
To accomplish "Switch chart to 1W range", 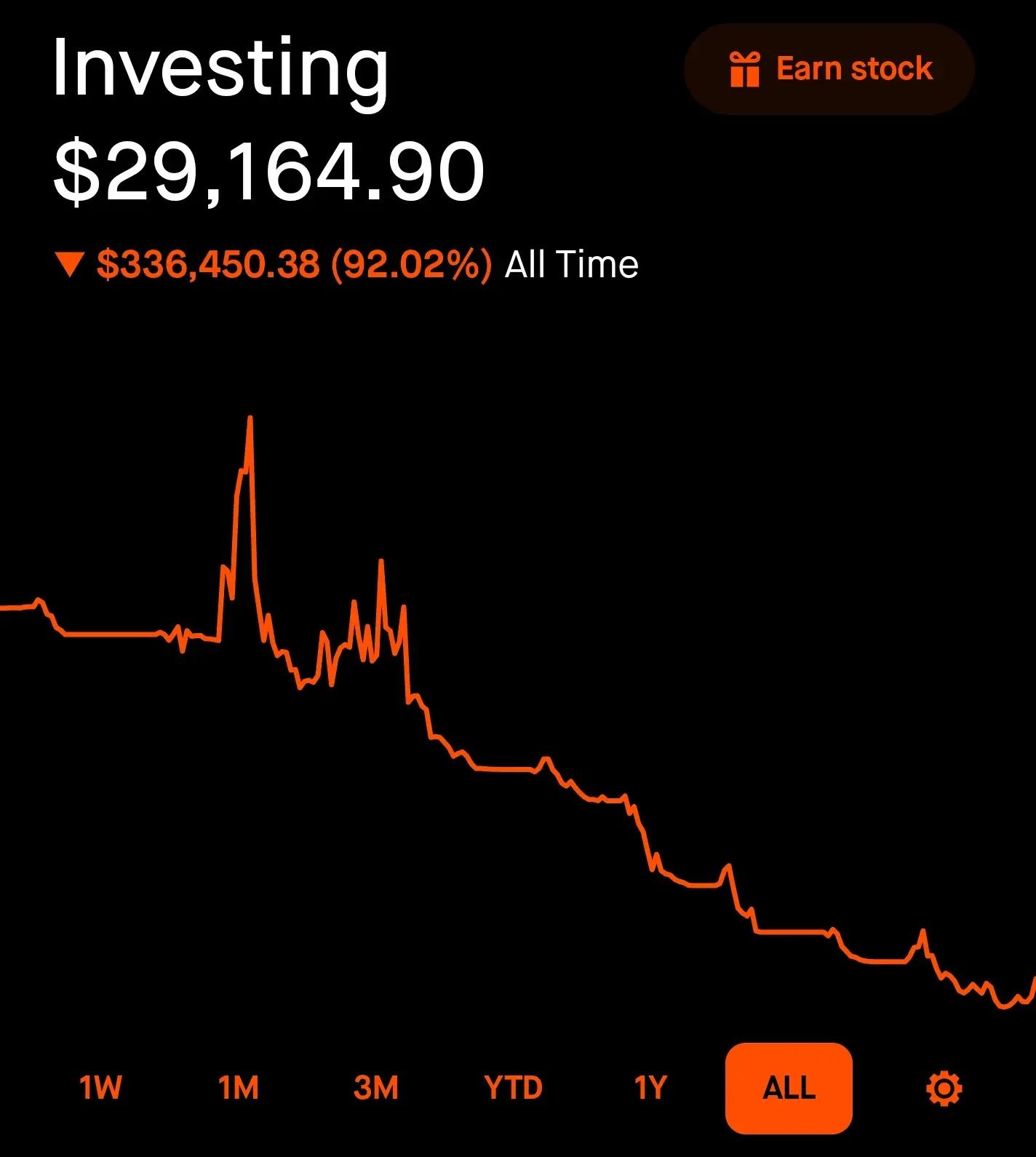I will (x=100, y=1088).
